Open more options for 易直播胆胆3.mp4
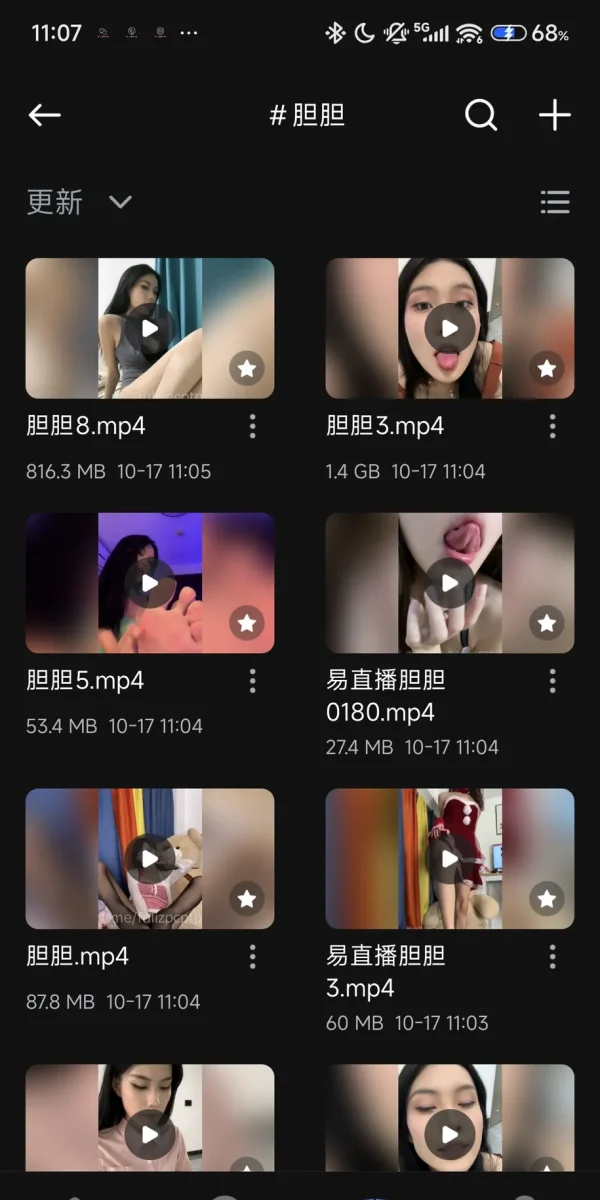The height and width of the screenshot is (1200, 600). pos(552,957)
